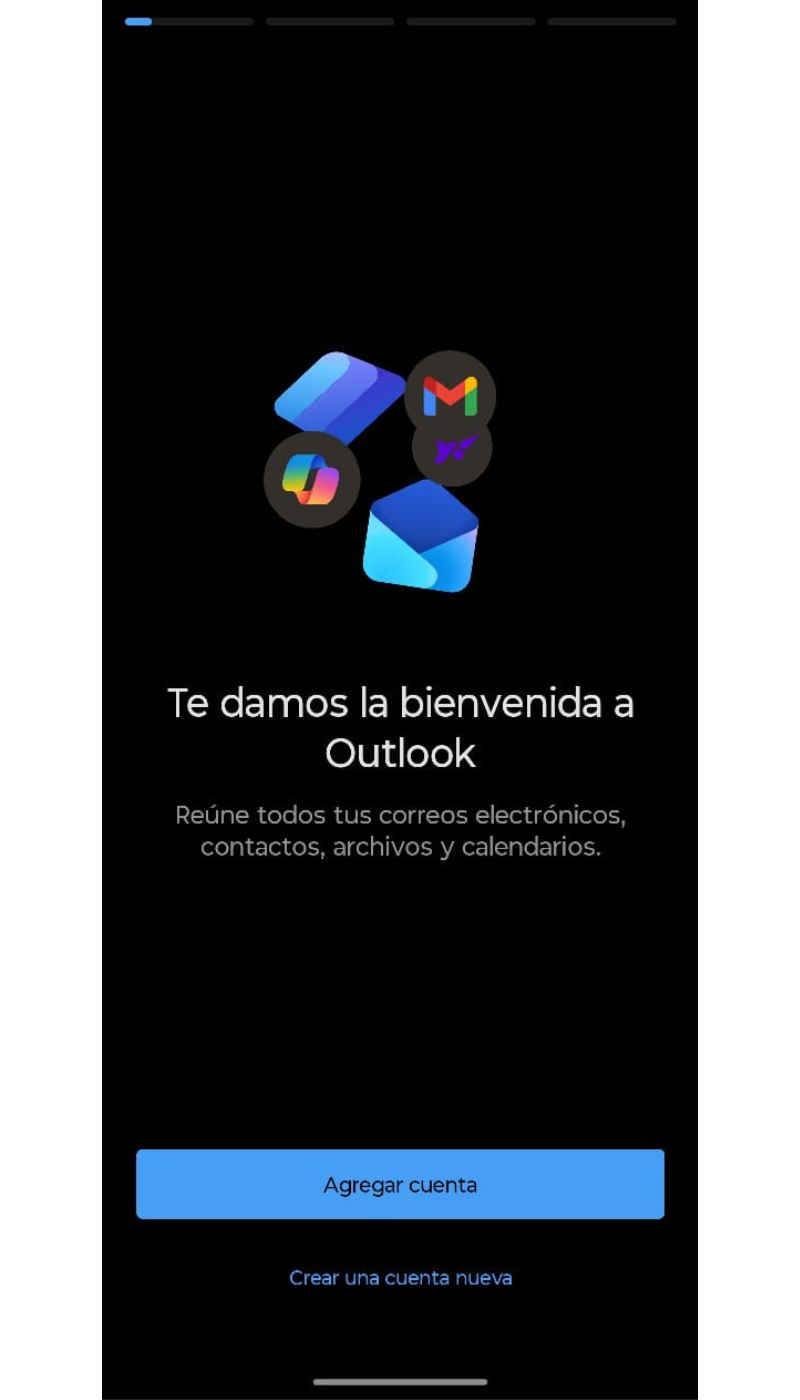The height and width of the screenshot is (1400, 800).
Task: Tap the Agregar cuenta button
Action: [400, 1184]
